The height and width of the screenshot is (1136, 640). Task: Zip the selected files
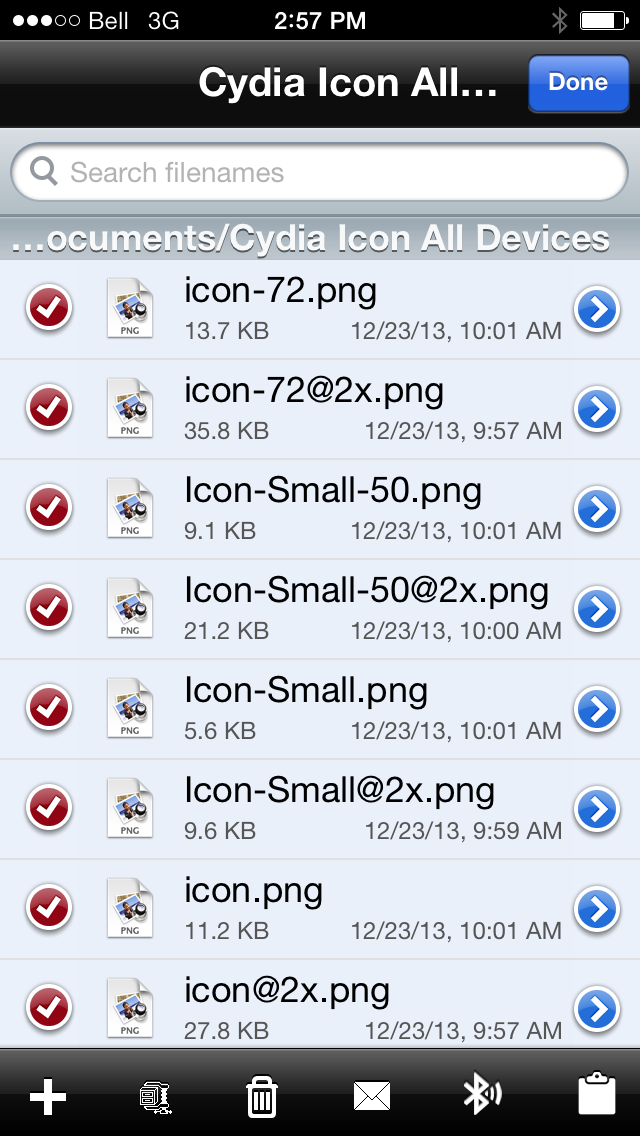(154, 1097)
